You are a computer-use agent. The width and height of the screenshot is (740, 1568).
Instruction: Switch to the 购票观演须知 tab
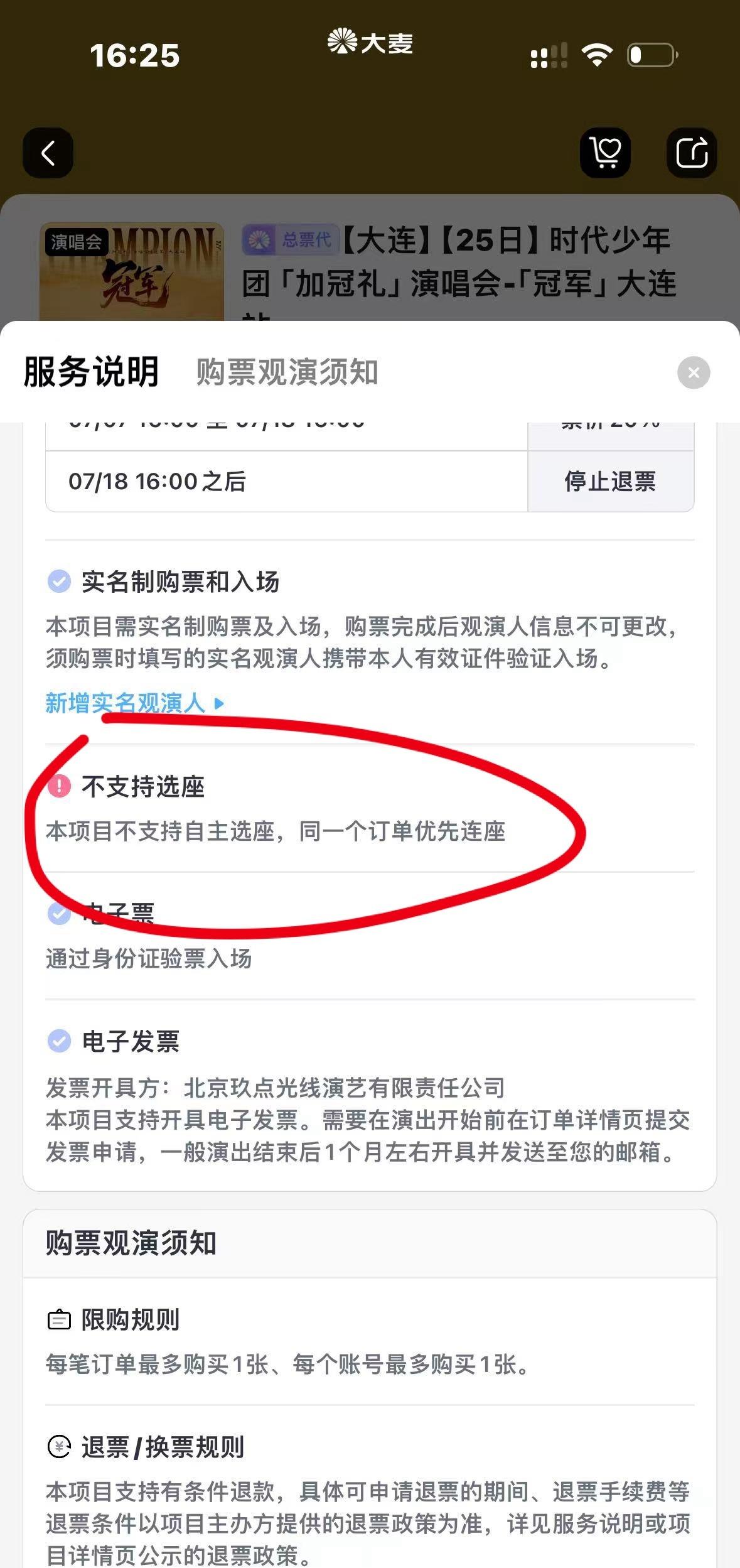(287, 372)
